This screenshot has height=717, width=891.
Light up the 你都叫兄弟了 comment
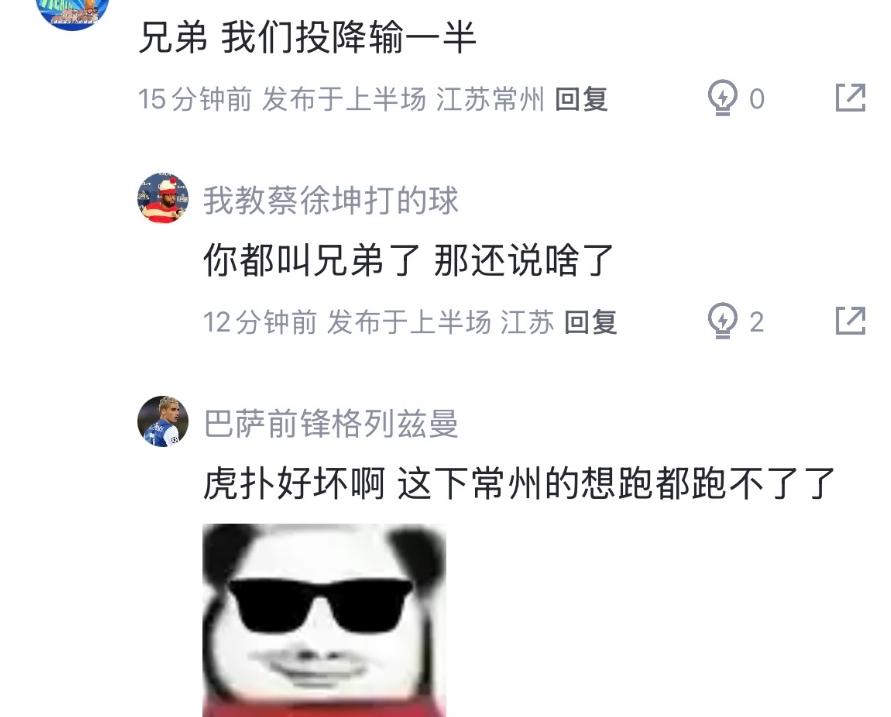pyautogui.click(x=723, y=321)
